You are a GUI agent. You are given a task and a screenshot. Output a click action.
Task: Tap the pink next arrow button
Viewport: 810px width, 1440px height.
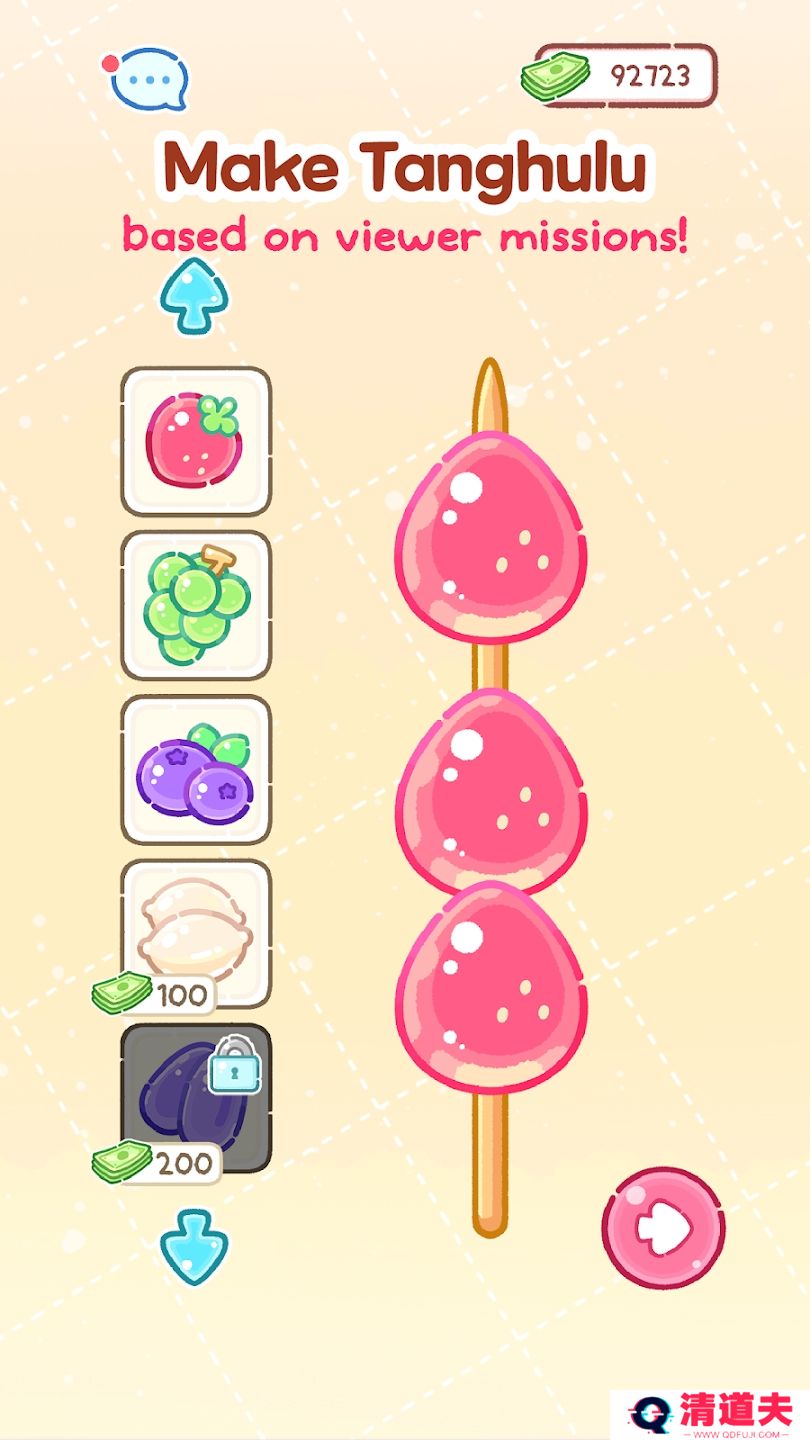(x=663, y=1227)
